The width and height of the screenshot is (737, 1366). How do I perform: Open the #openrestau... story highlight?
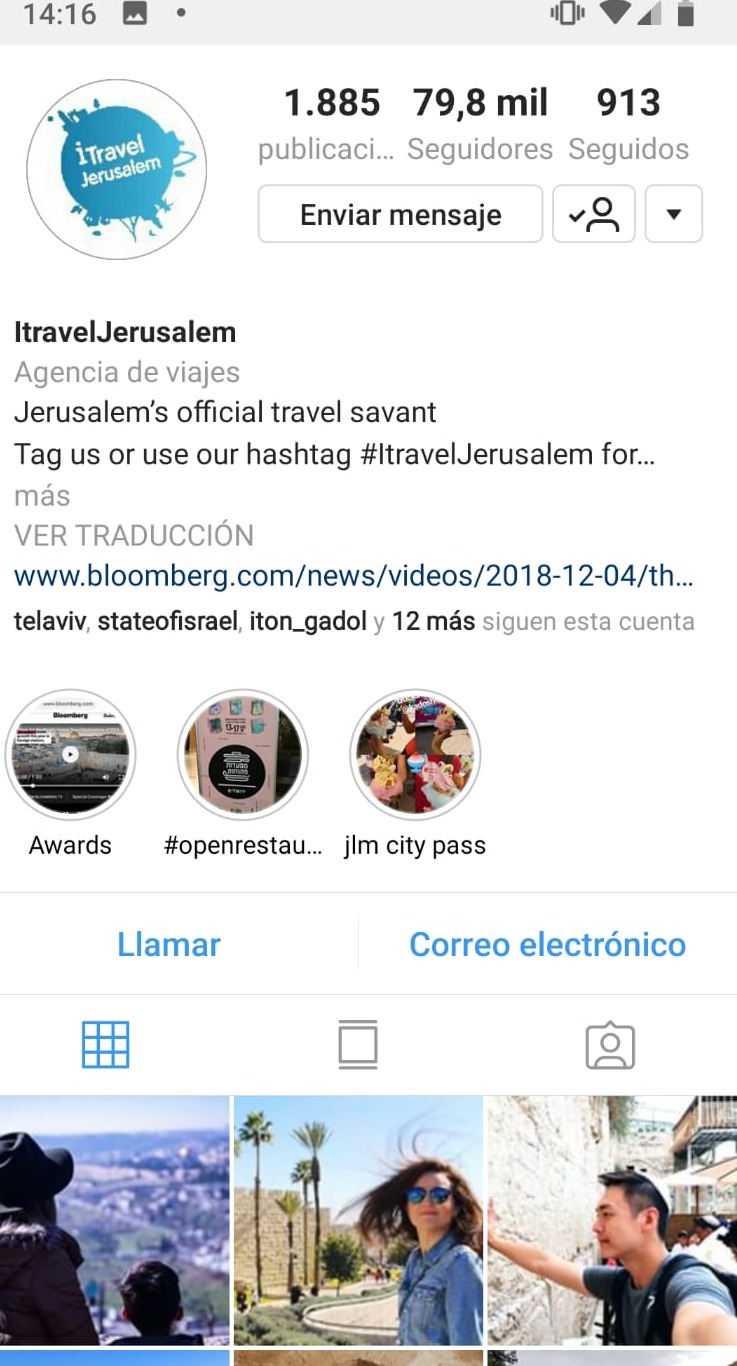243,755
